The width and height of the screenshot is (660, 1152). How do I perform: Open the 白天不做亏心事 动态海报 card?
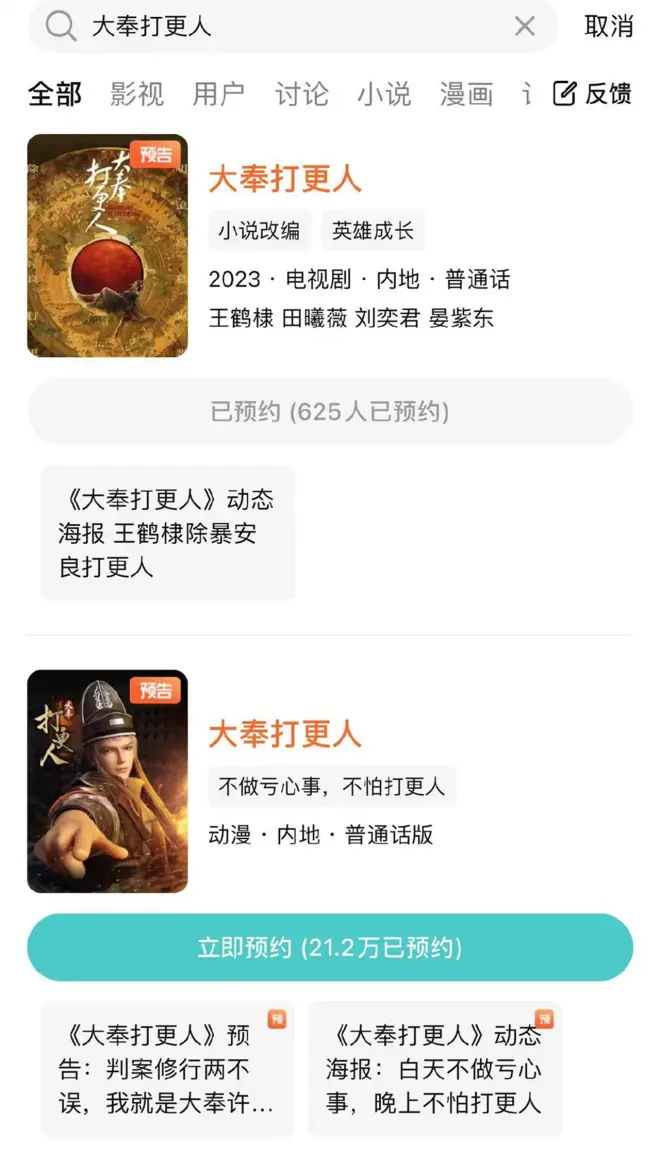click(435, 1069)
